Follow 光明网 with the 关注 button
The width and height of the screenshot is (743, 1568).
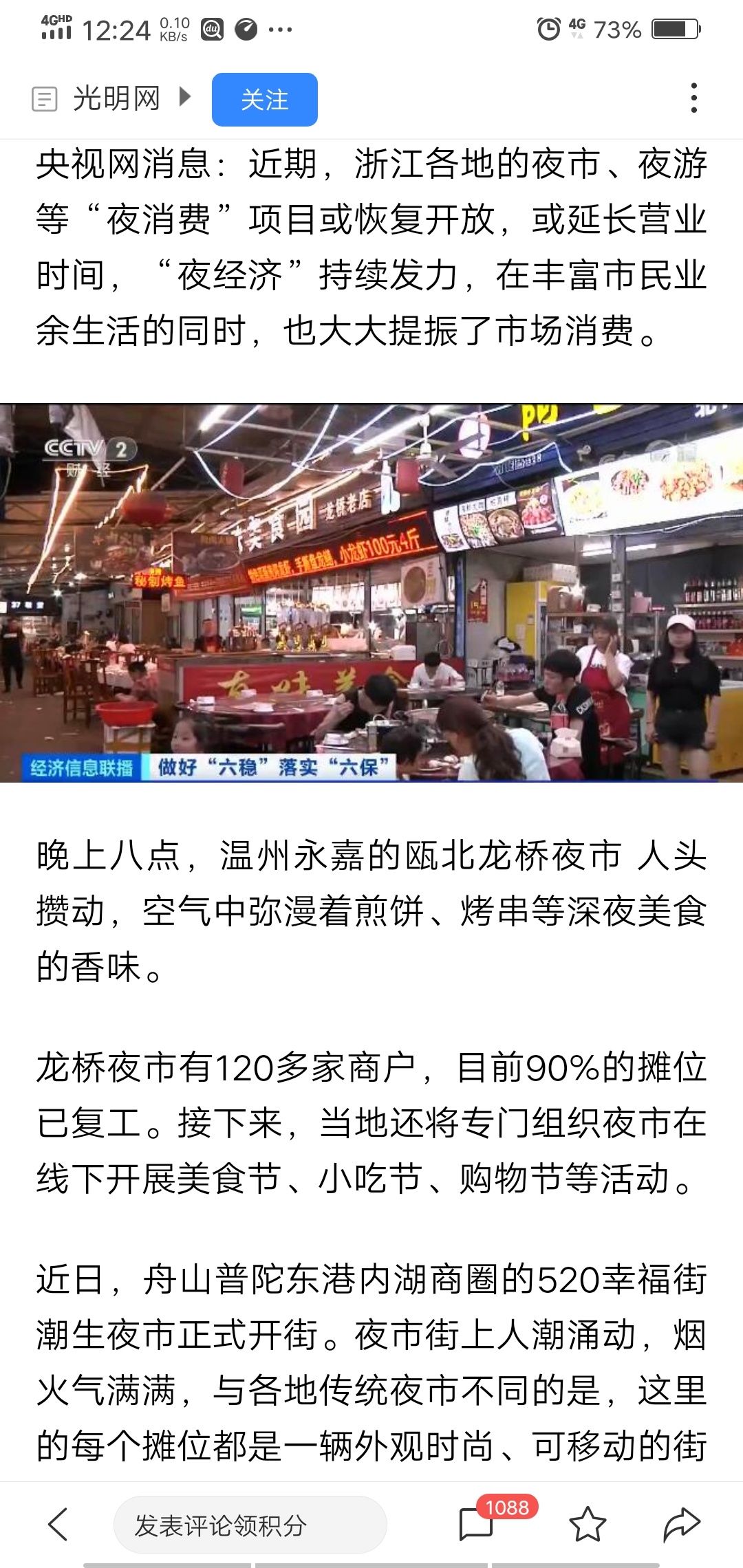[264, 100]
